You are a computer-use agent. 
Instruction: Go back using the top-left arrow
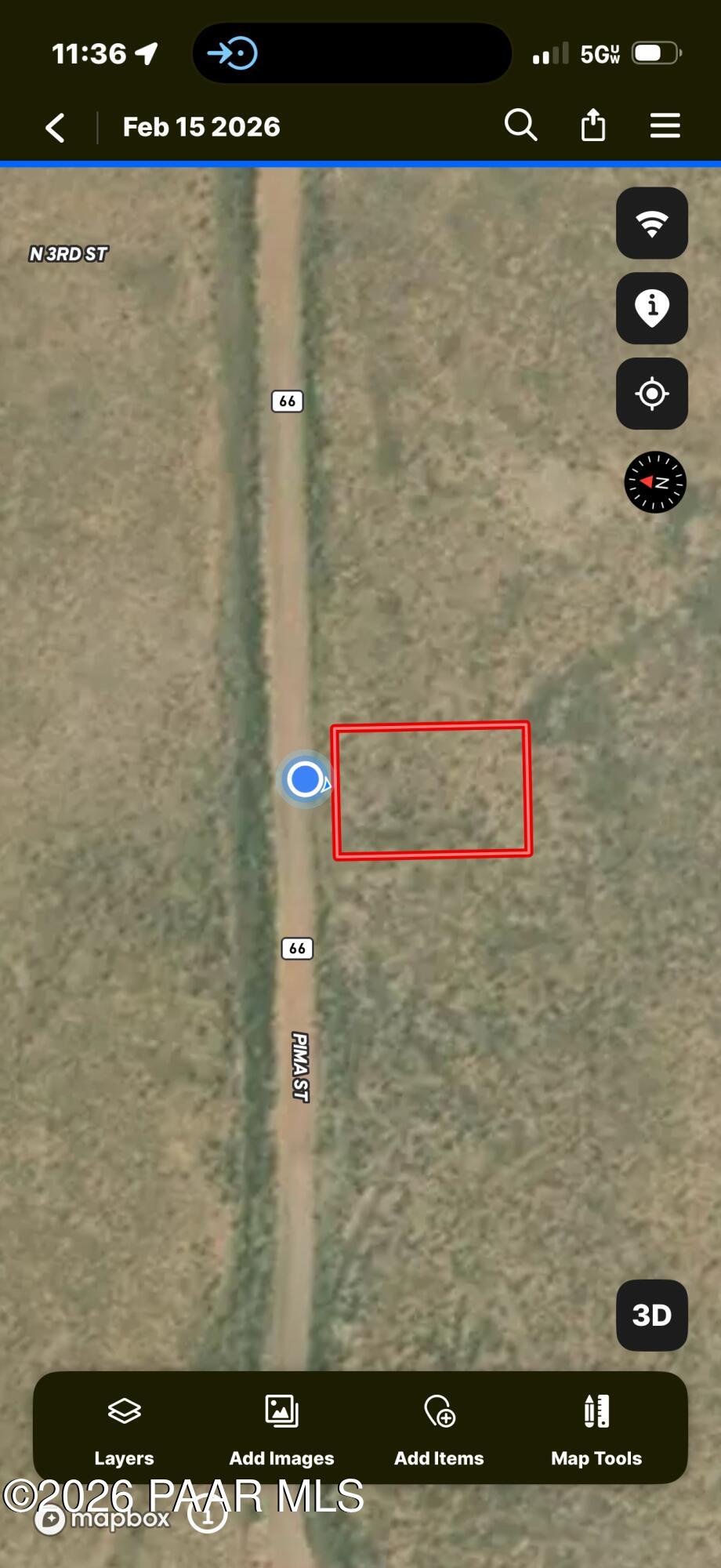coord(55,128)
